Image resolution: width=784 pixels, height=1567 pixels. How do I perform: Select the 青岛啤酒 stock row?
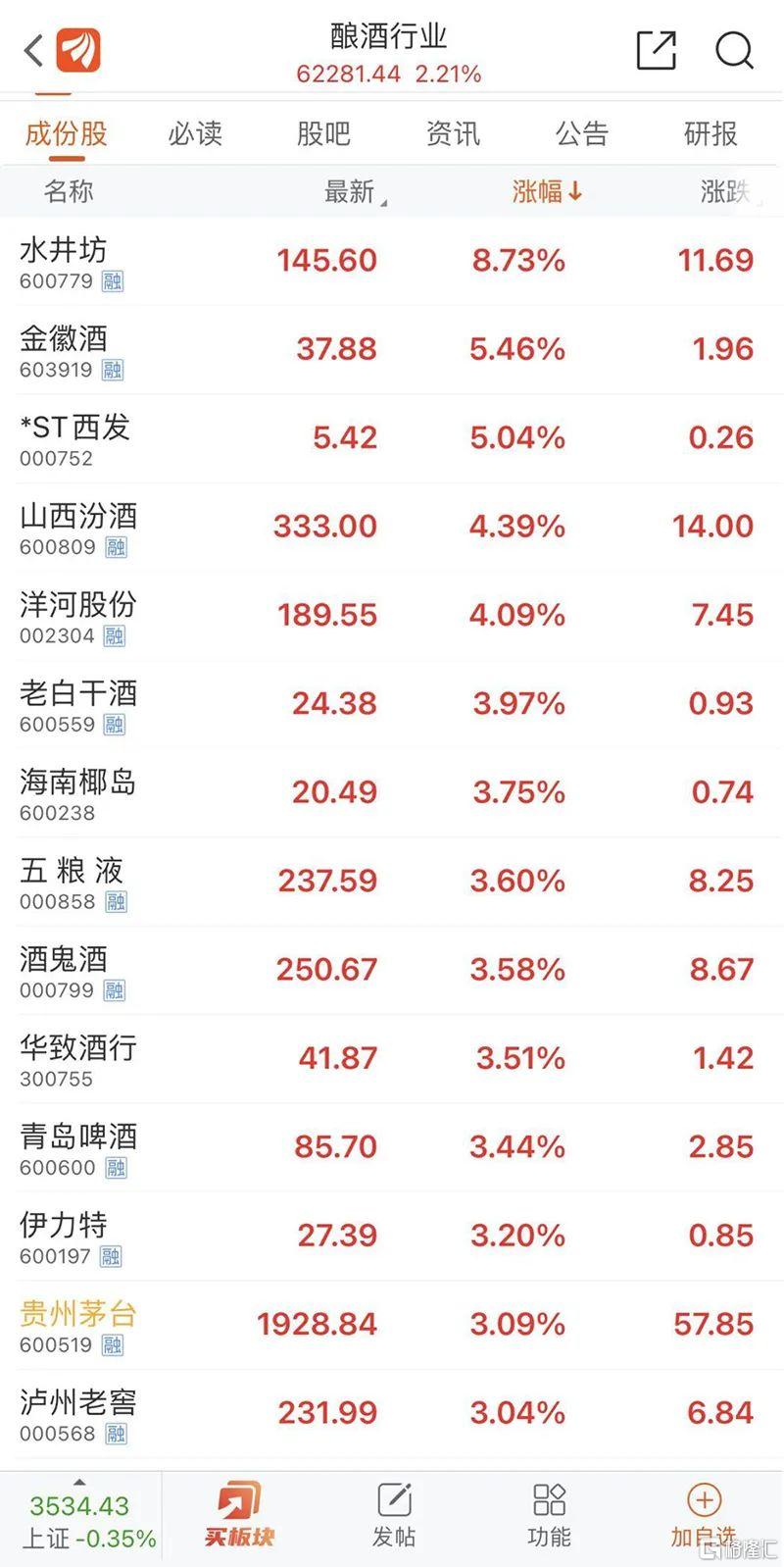click(392, 1147)
